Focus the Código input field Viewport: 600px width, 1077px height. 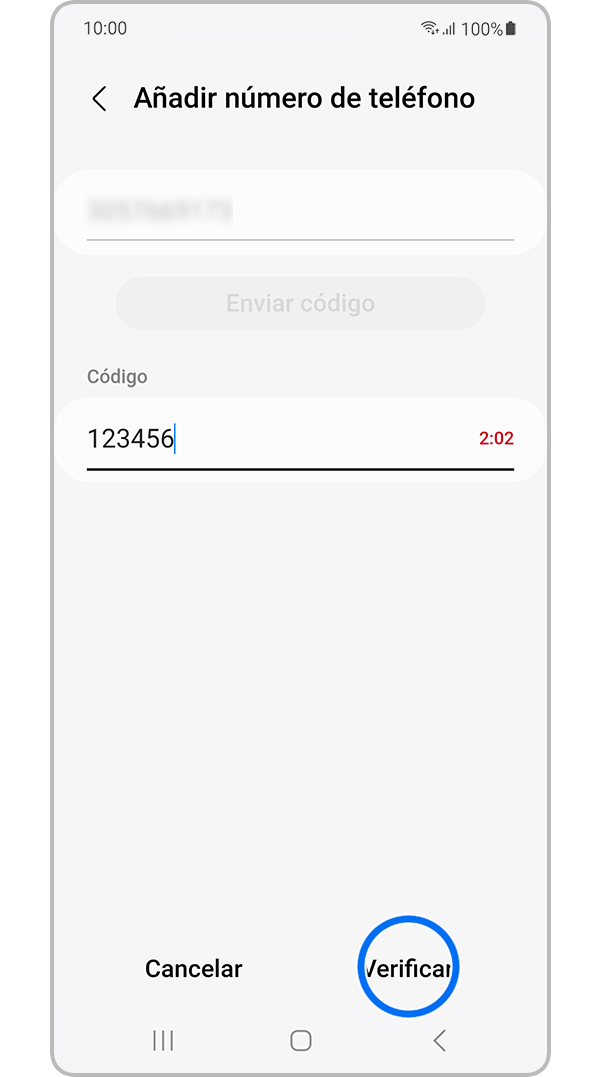point(280,439)
